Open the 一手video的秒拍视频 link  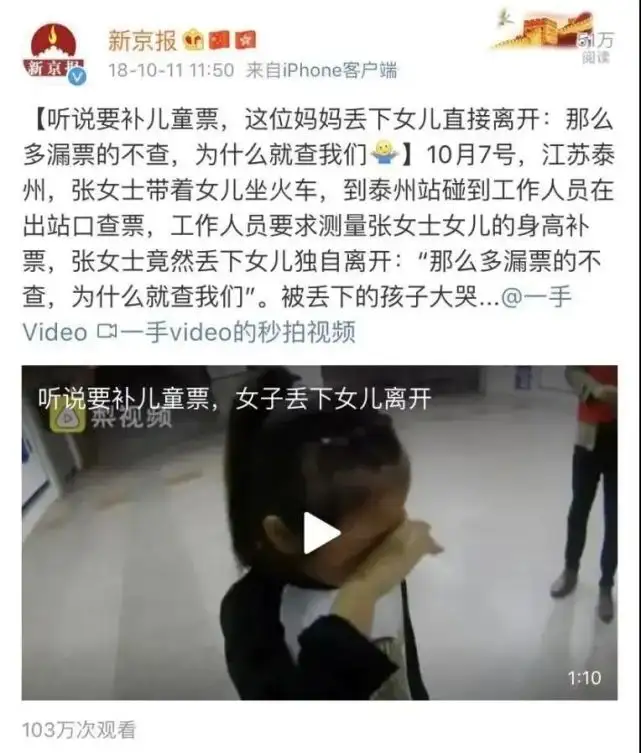click(x=227, y=332)
